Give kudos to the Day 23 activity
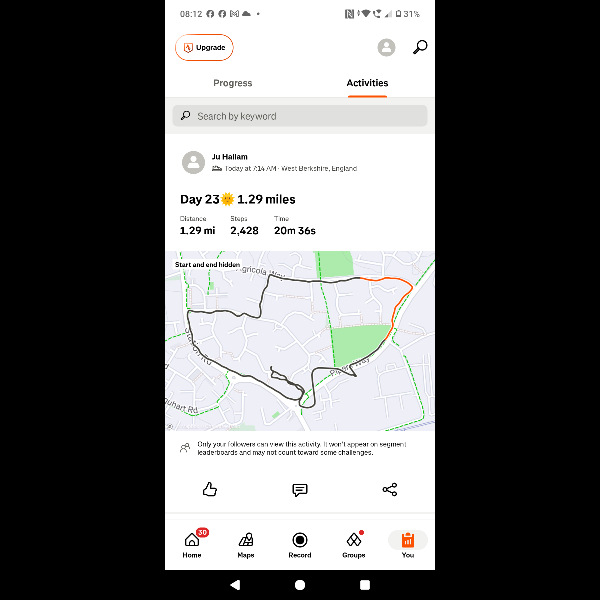600x600 pixels. (210, 489)
